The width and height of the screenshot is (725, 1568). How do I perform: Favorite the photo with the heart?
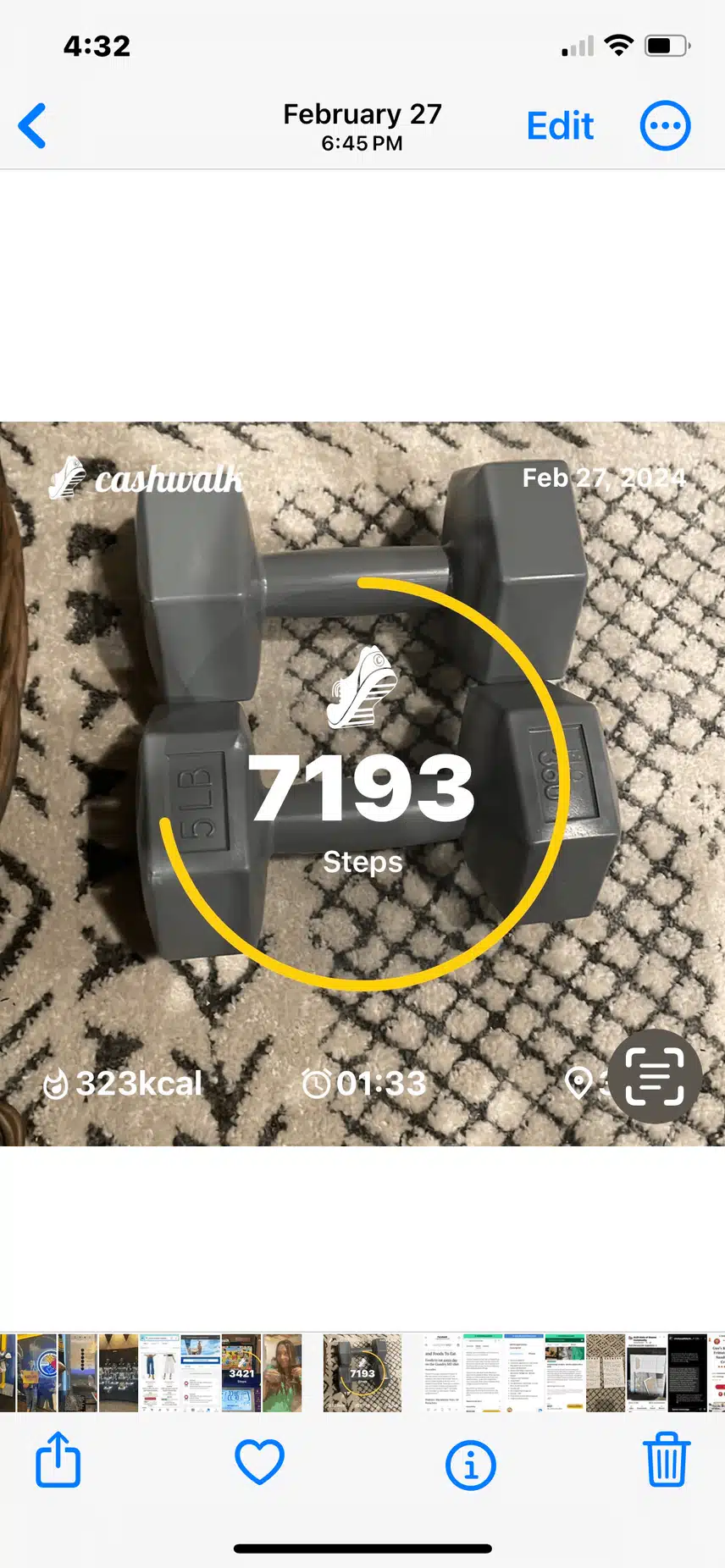pos(259,1461)
